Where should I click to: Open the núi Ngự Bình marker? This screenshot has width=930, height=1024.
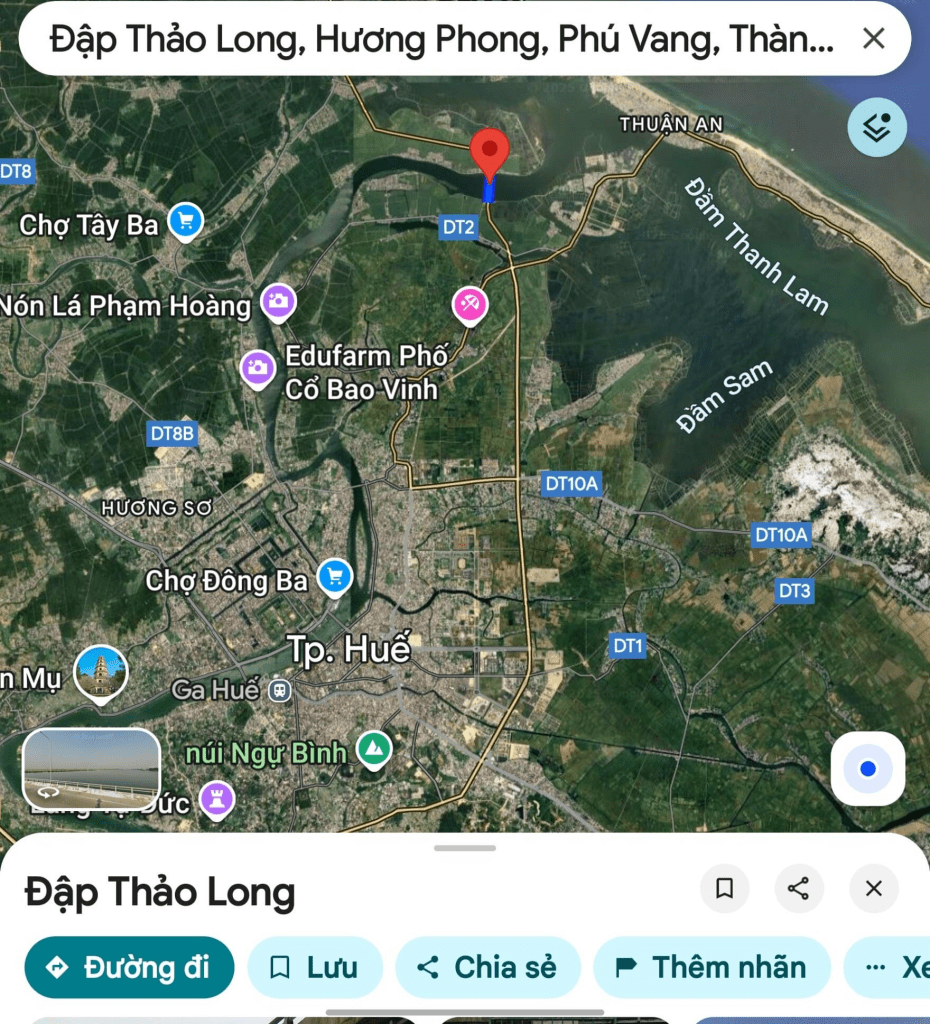coord(375,748)
